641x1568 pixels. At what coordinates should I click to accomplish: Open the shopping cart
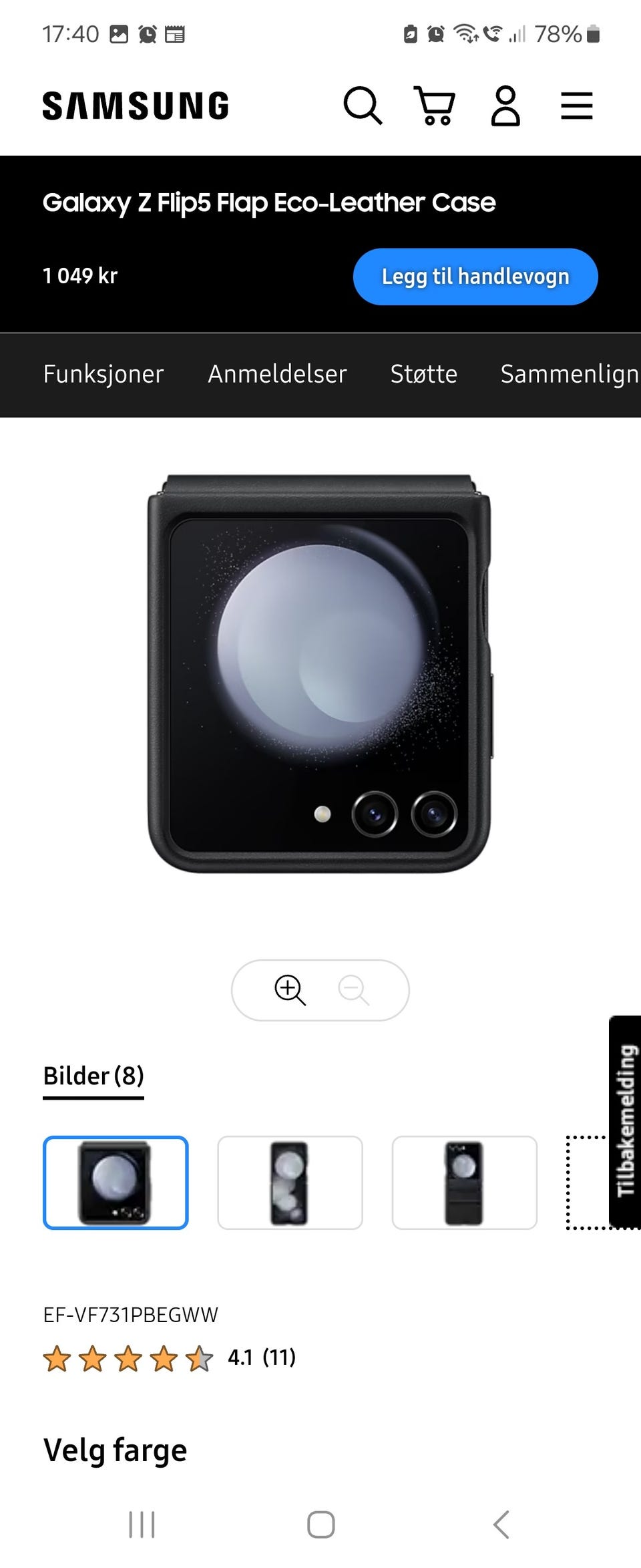pos(435,105)
